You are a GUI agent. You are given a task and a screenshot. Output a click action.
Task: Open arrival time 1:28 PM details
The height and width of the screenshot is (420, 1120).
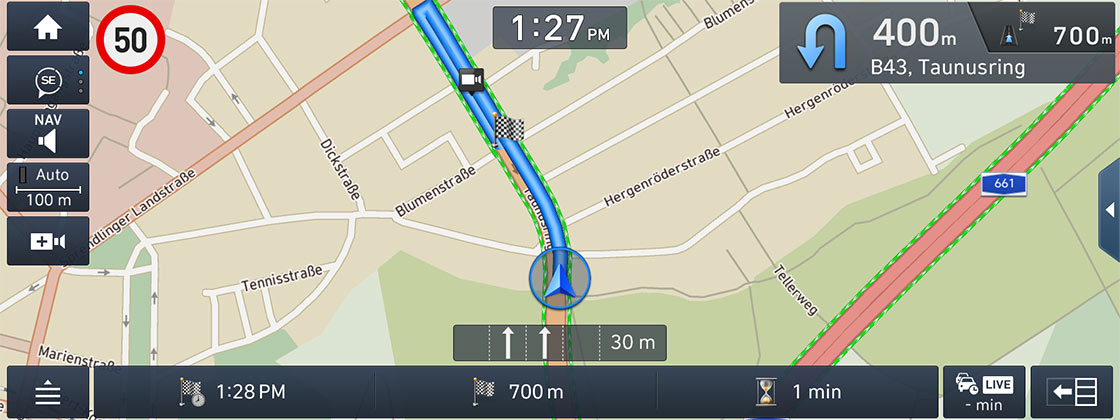click(234, 392)
